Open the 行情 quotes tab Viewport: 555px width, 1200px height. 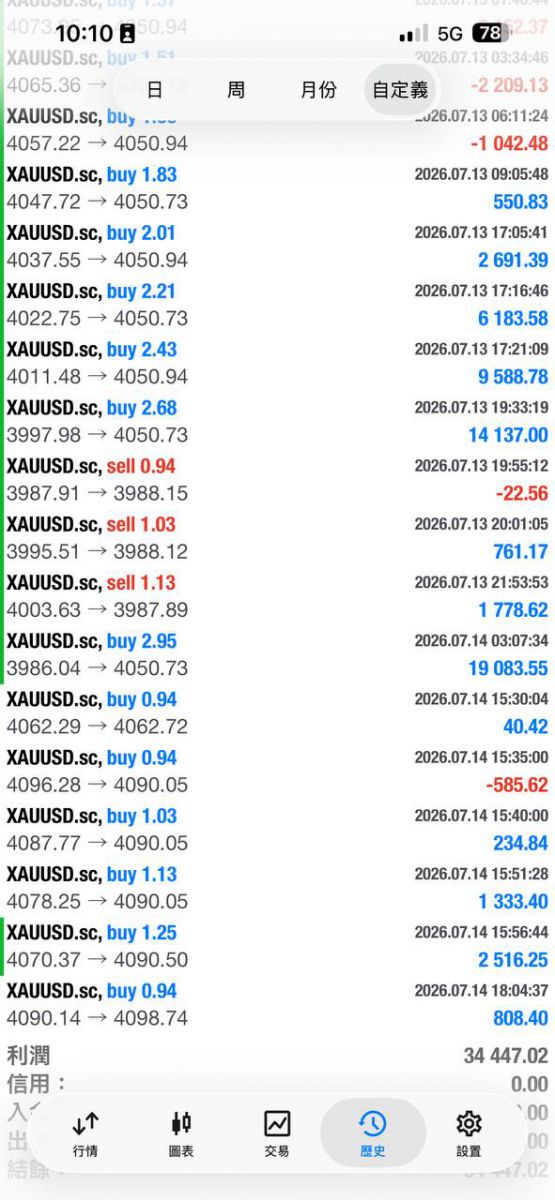pyautogui.click(x=86, y=1134)
